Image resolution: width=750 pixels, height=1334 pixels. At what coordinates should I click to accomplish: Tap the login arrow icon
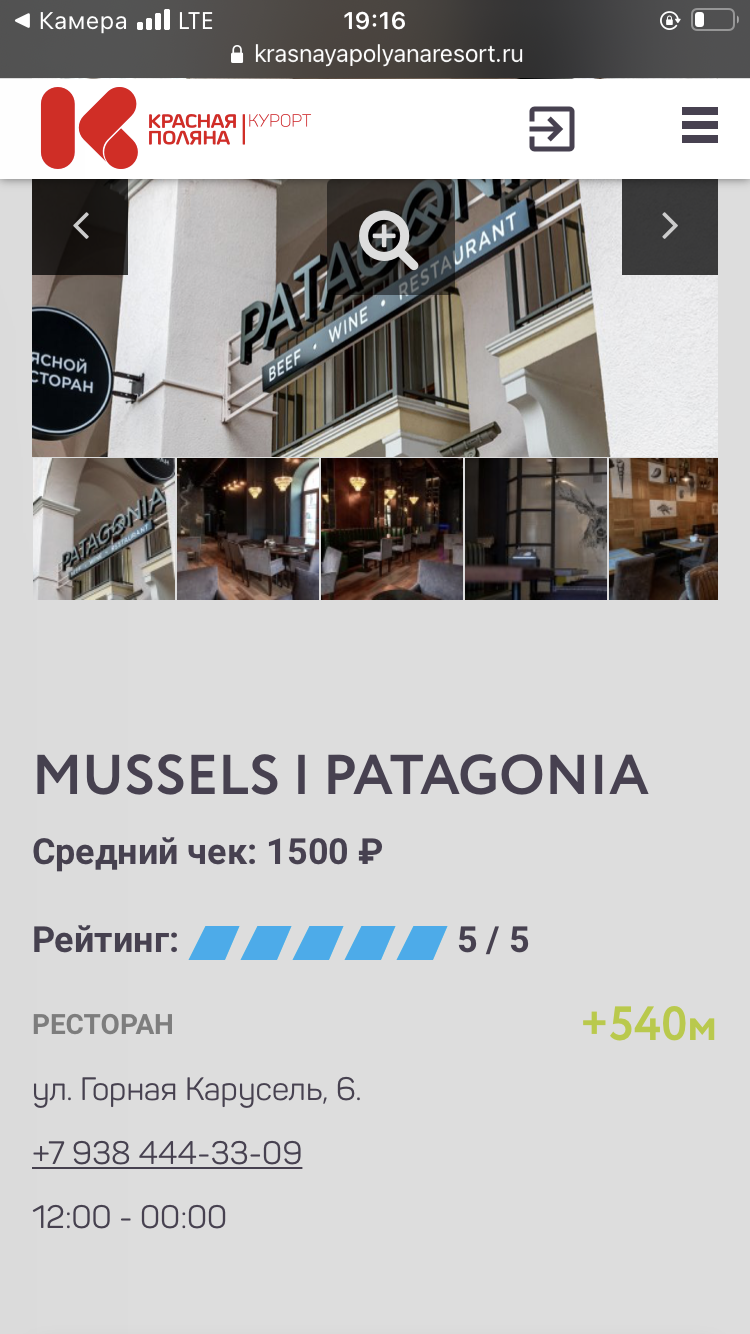[x=551, y=129]
